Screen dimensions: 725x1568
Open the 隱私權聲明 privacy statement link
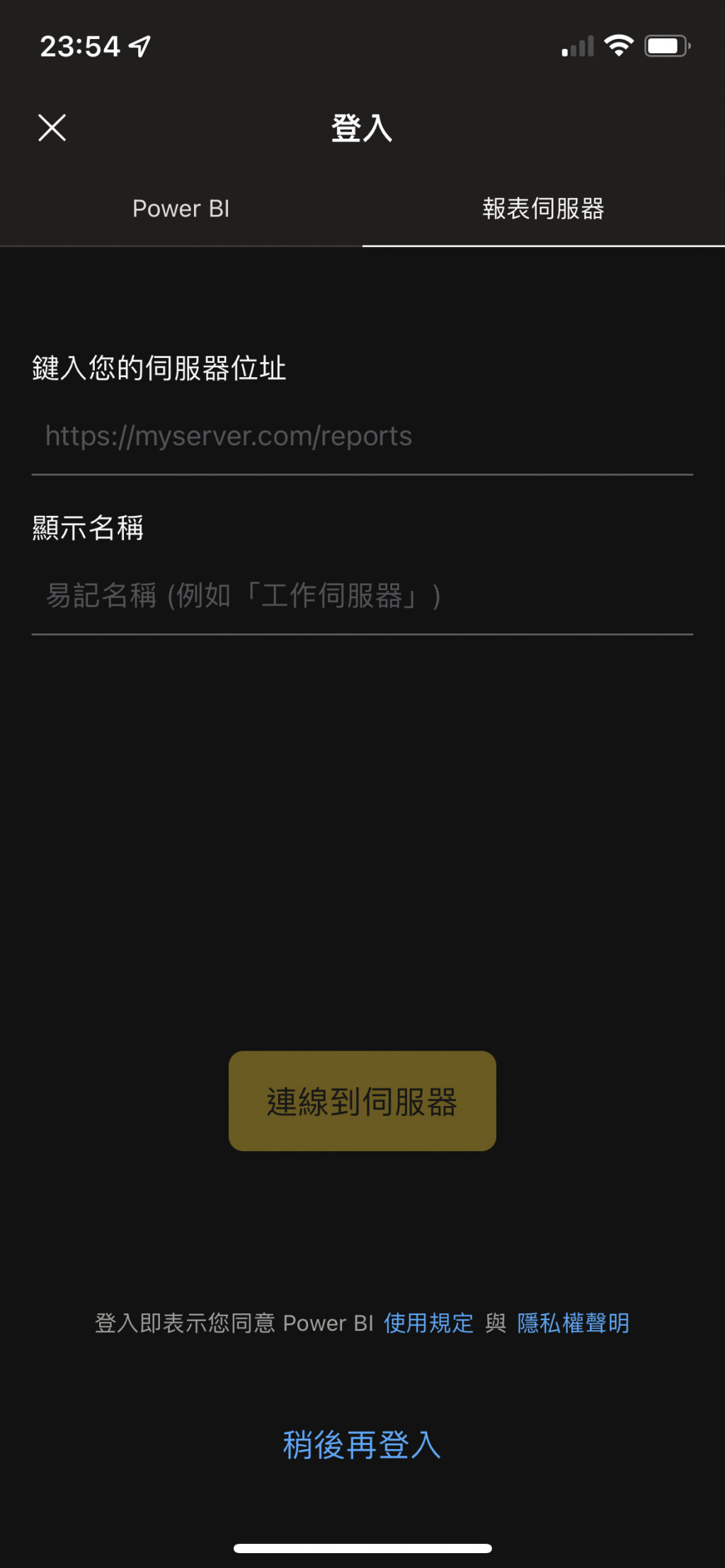pos(573,1323)
